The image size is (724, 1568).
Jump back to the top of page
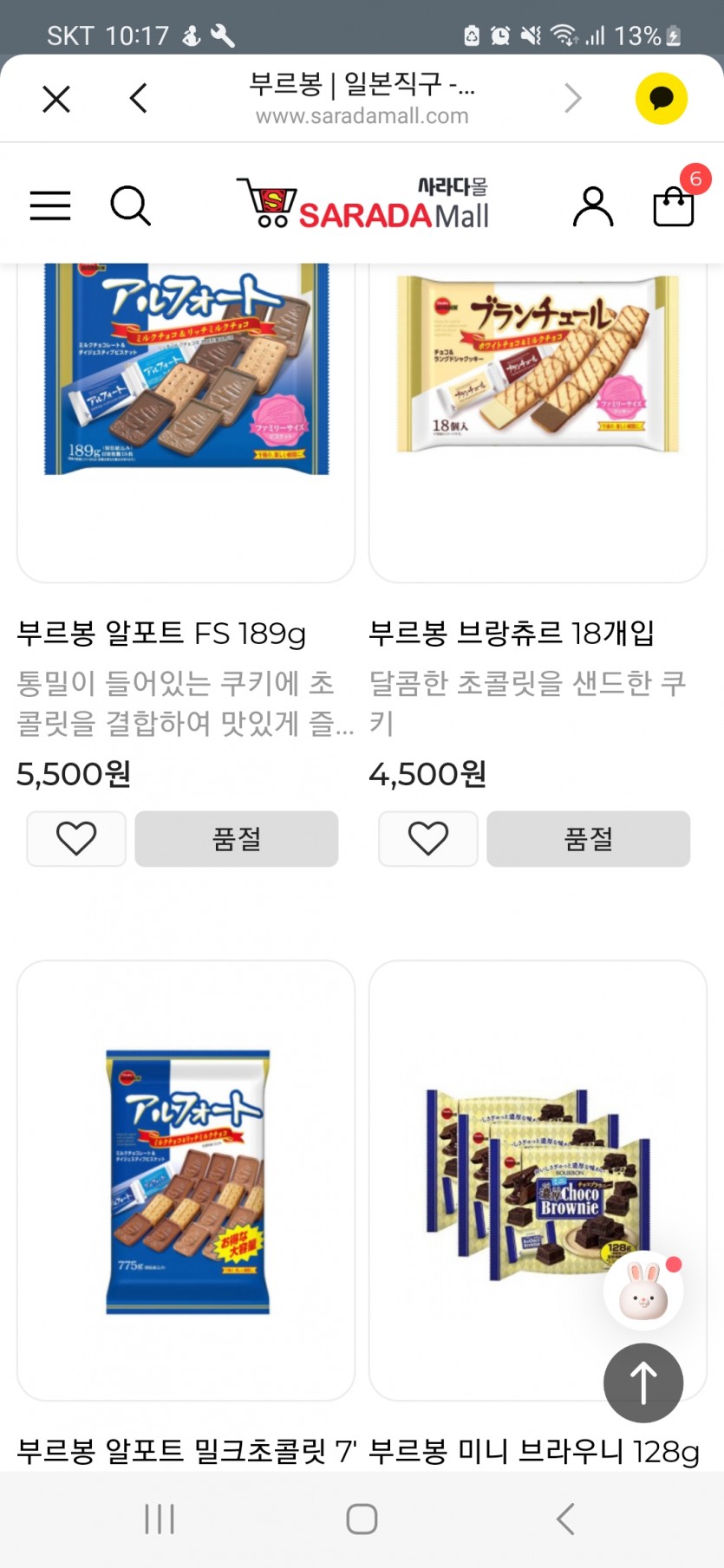643,1383
